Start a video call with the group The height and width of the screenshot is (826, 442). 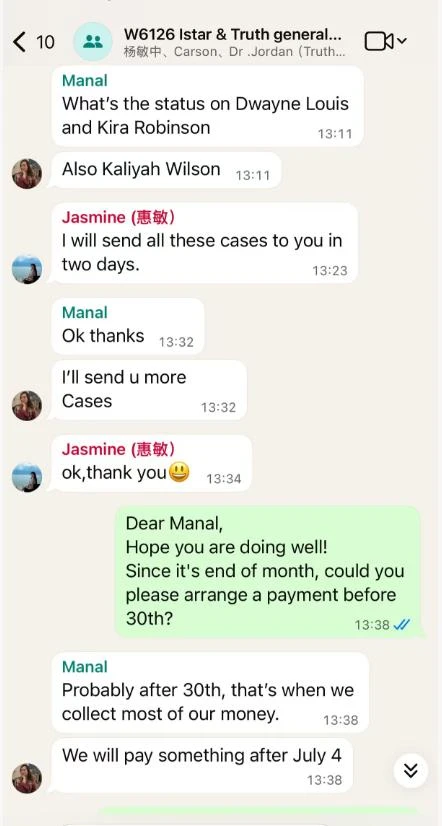click(x=385, y=41)
